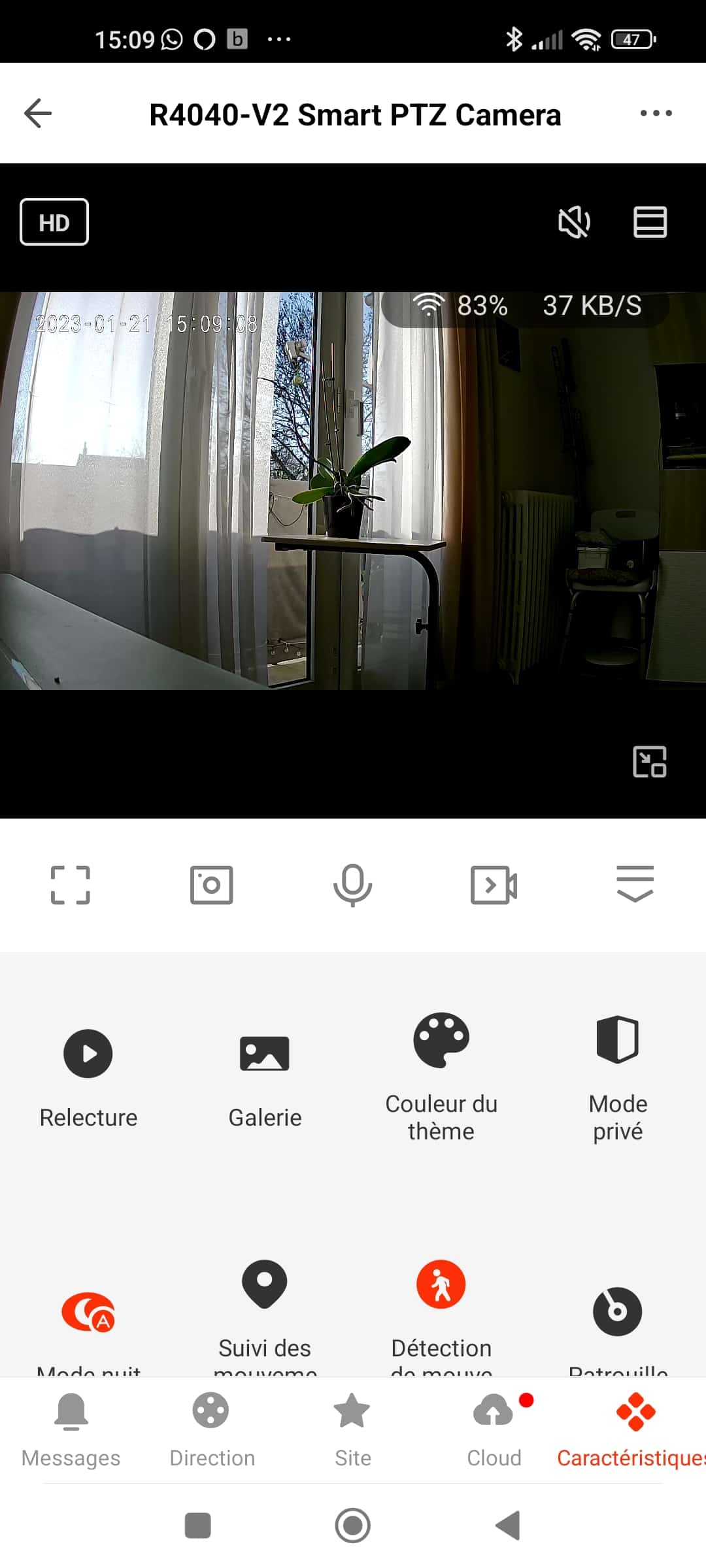Switch to the Messages tab
The image size is (706, 1568).
(71, 1431)
